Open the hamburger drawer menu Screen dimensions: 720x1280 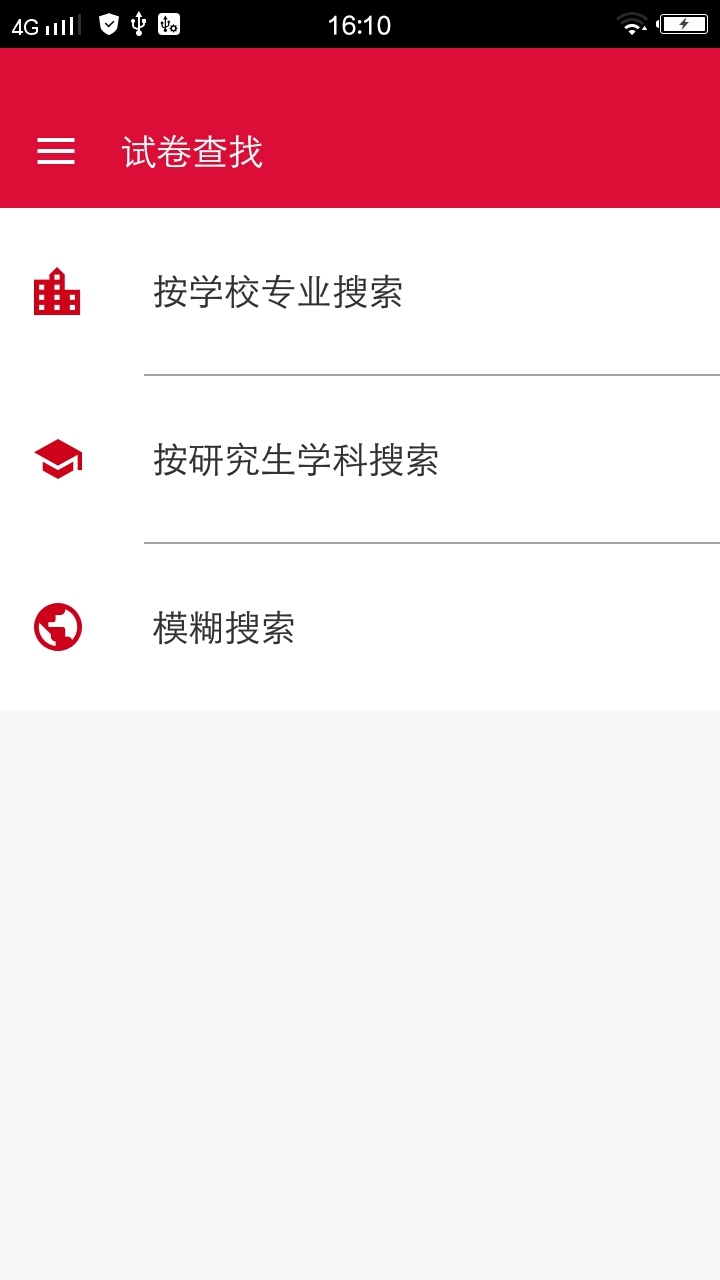pyautogui.click(x=56, y=151)
